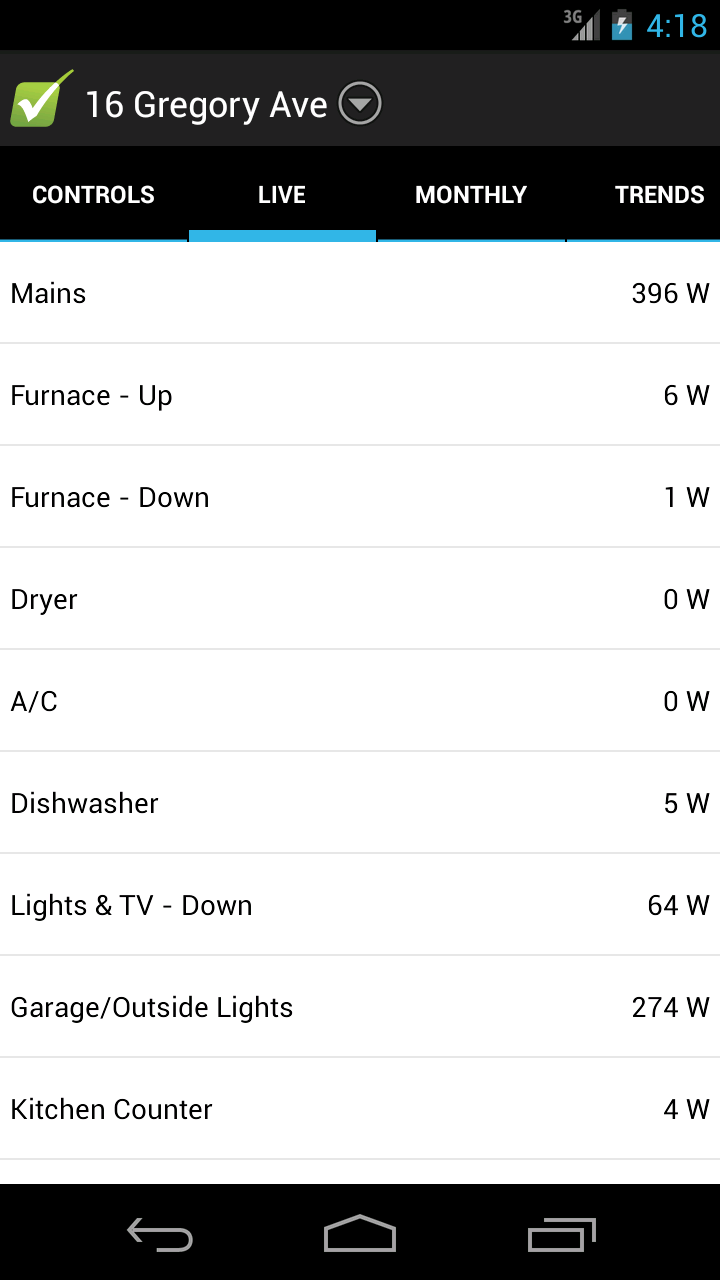The image size is (720, 1280).
Task: Select the Furnace - Down row
Action: point(360,498)
